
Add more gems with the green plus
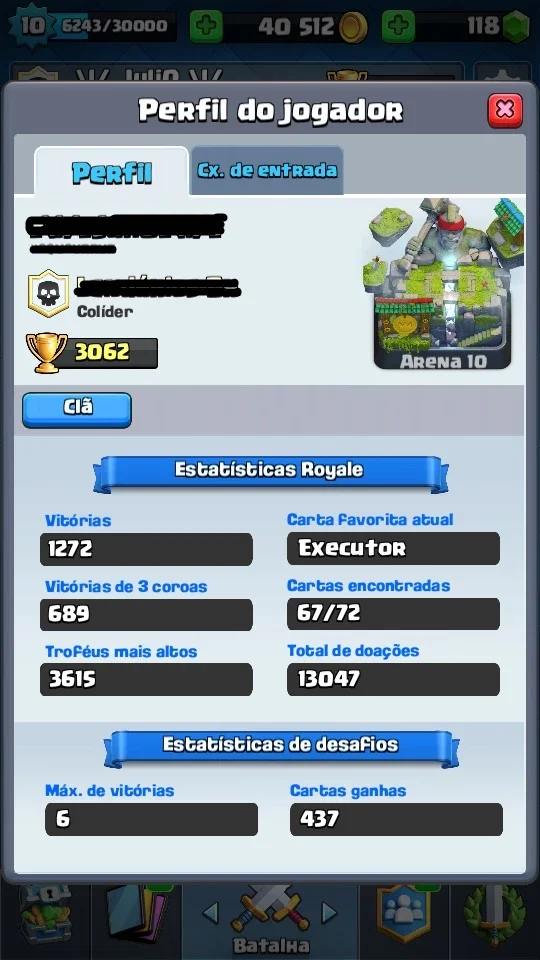click(399, 26)
